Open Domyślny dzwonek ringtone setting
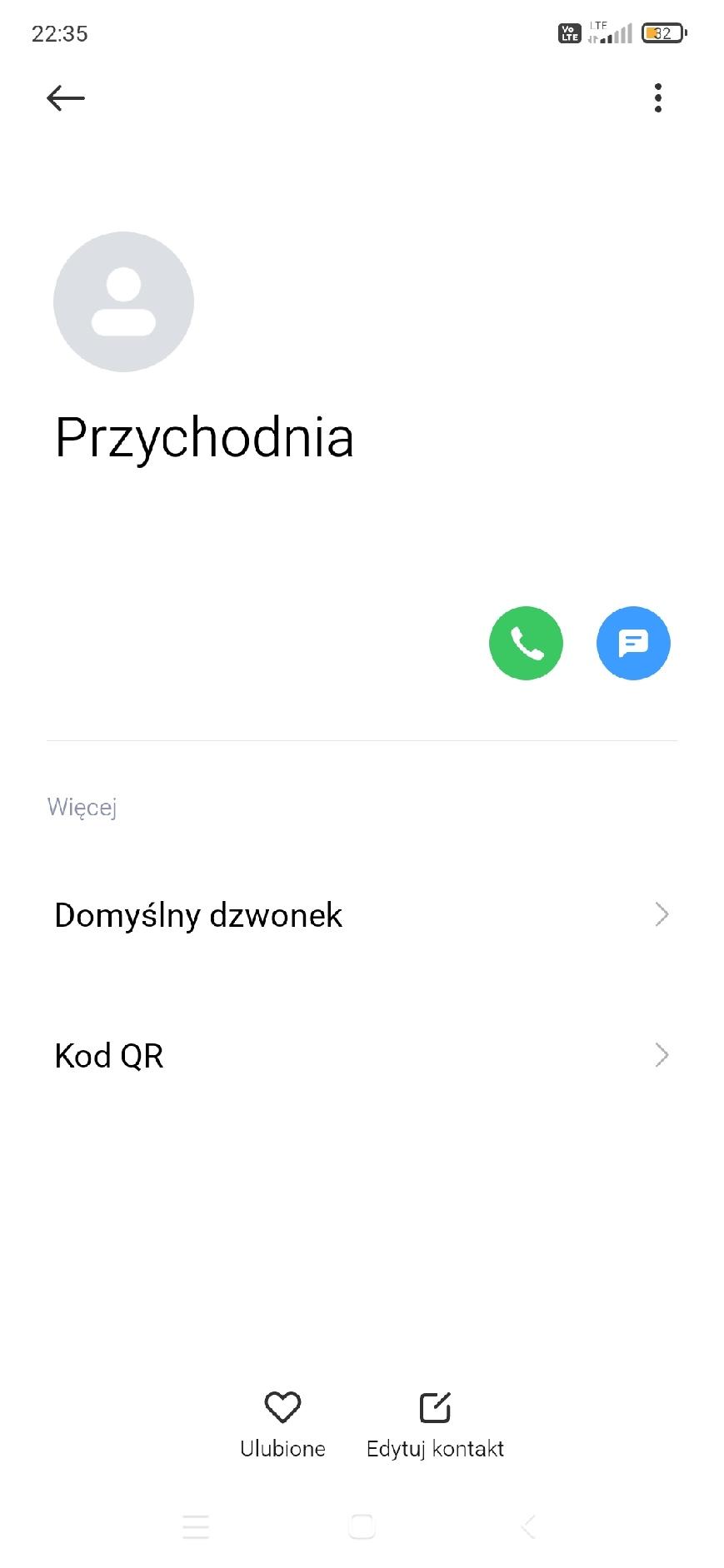The height and width of the screenshot is (1568, 724). pyautogui.click(x=362, y=915)
